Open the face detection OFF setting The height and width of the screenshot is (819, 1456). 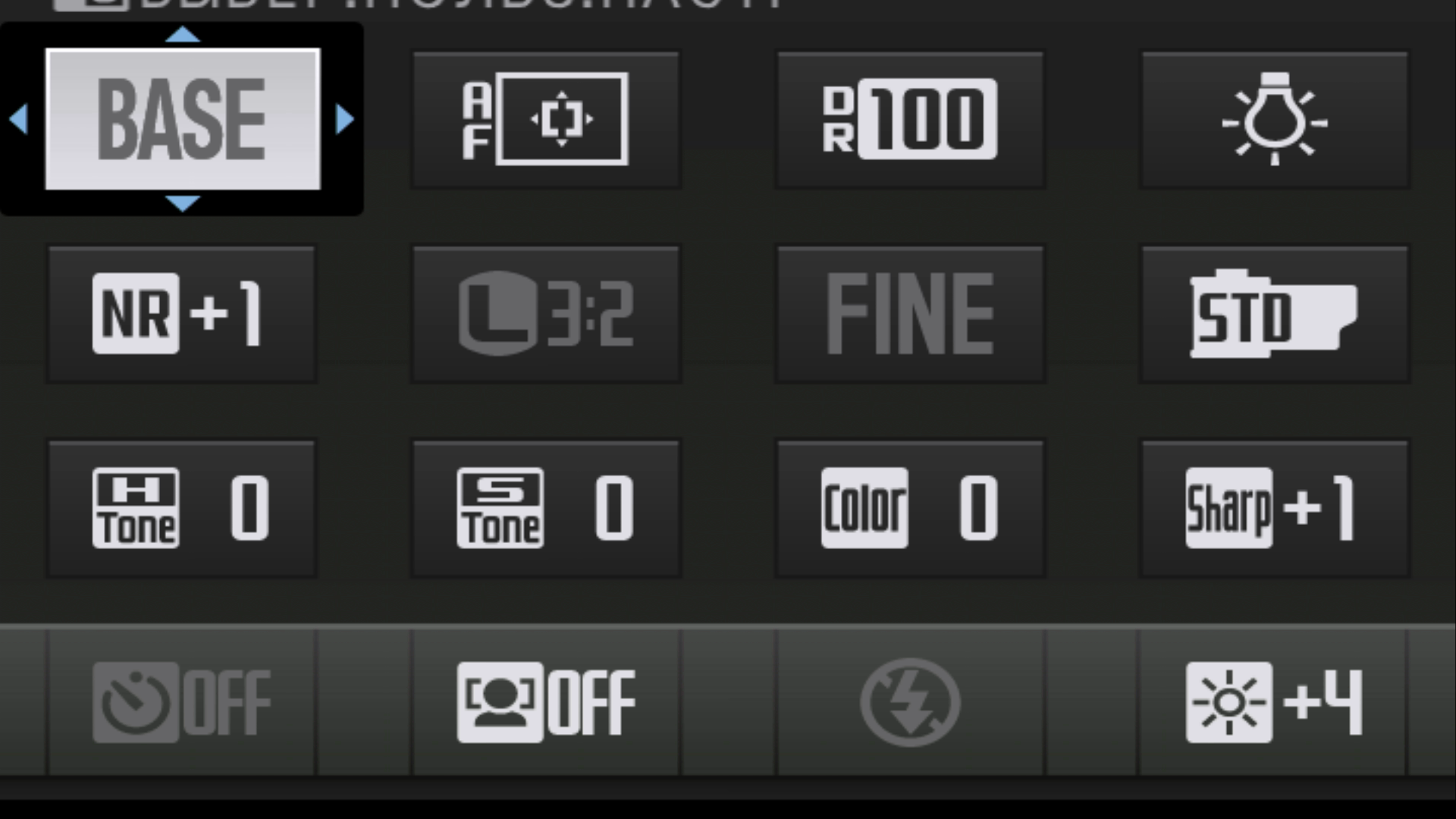click(x=546, y=702)
